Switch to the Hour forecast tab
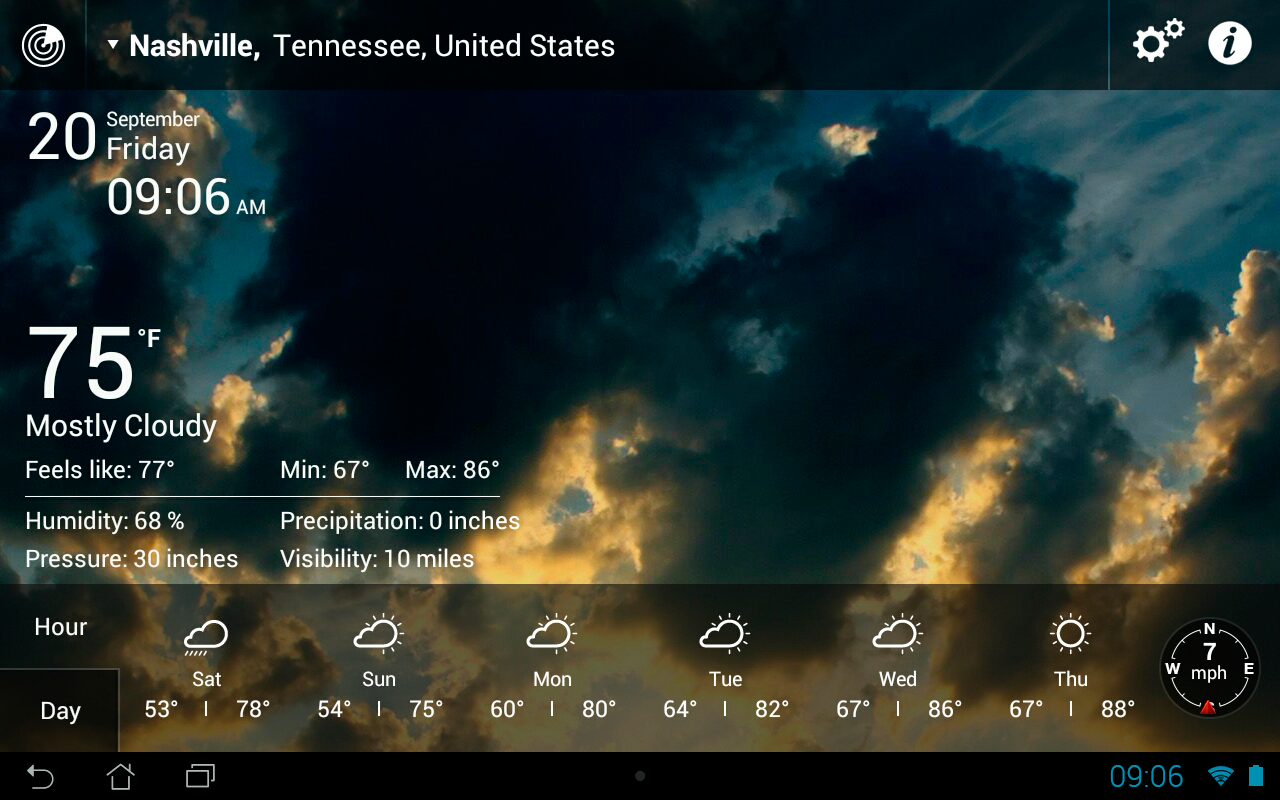The image size is (1280, 800). coord(60,627)
